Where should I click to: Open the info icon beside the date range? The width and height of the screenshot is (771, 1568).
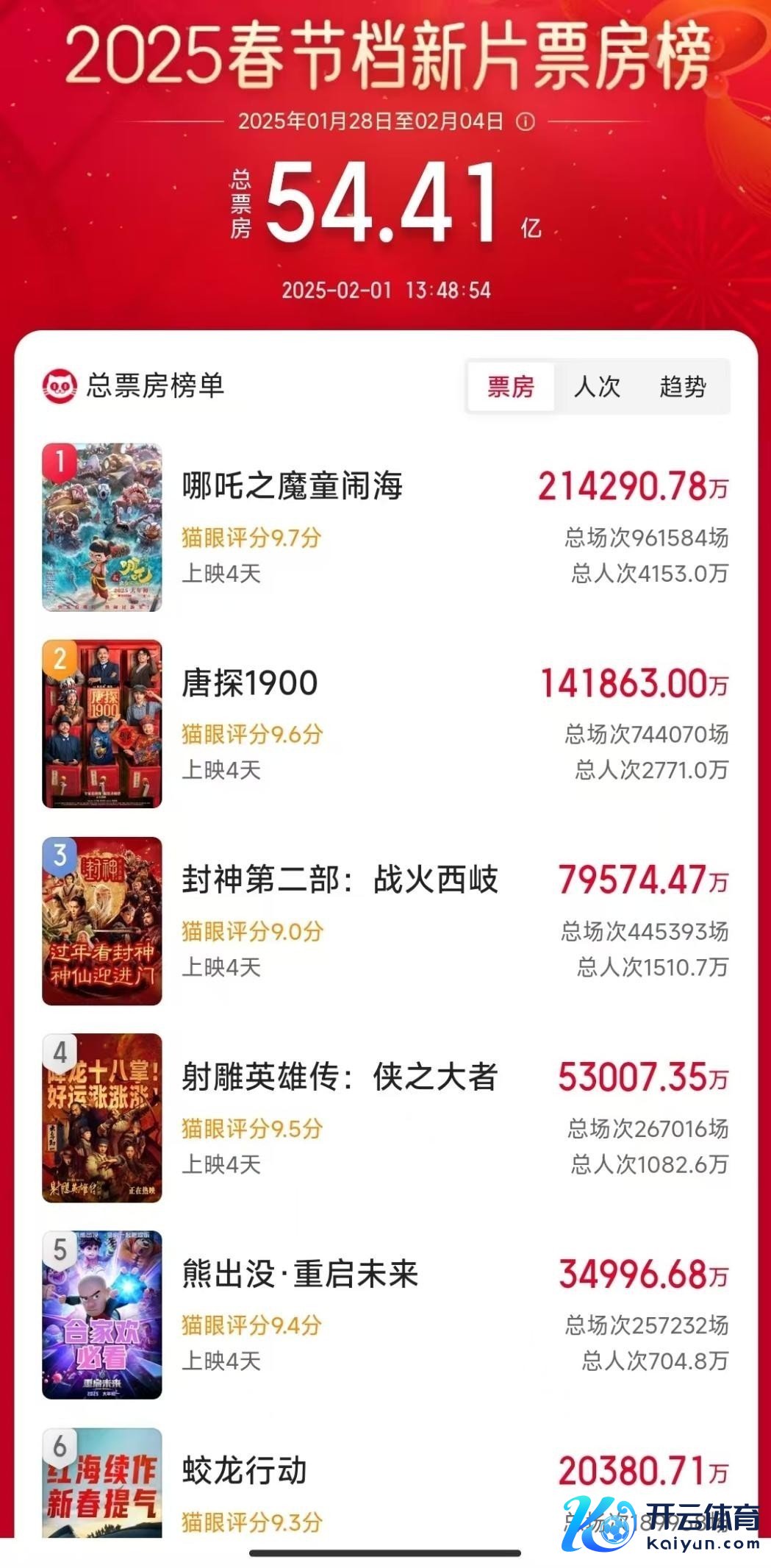[x=526, y=122]
